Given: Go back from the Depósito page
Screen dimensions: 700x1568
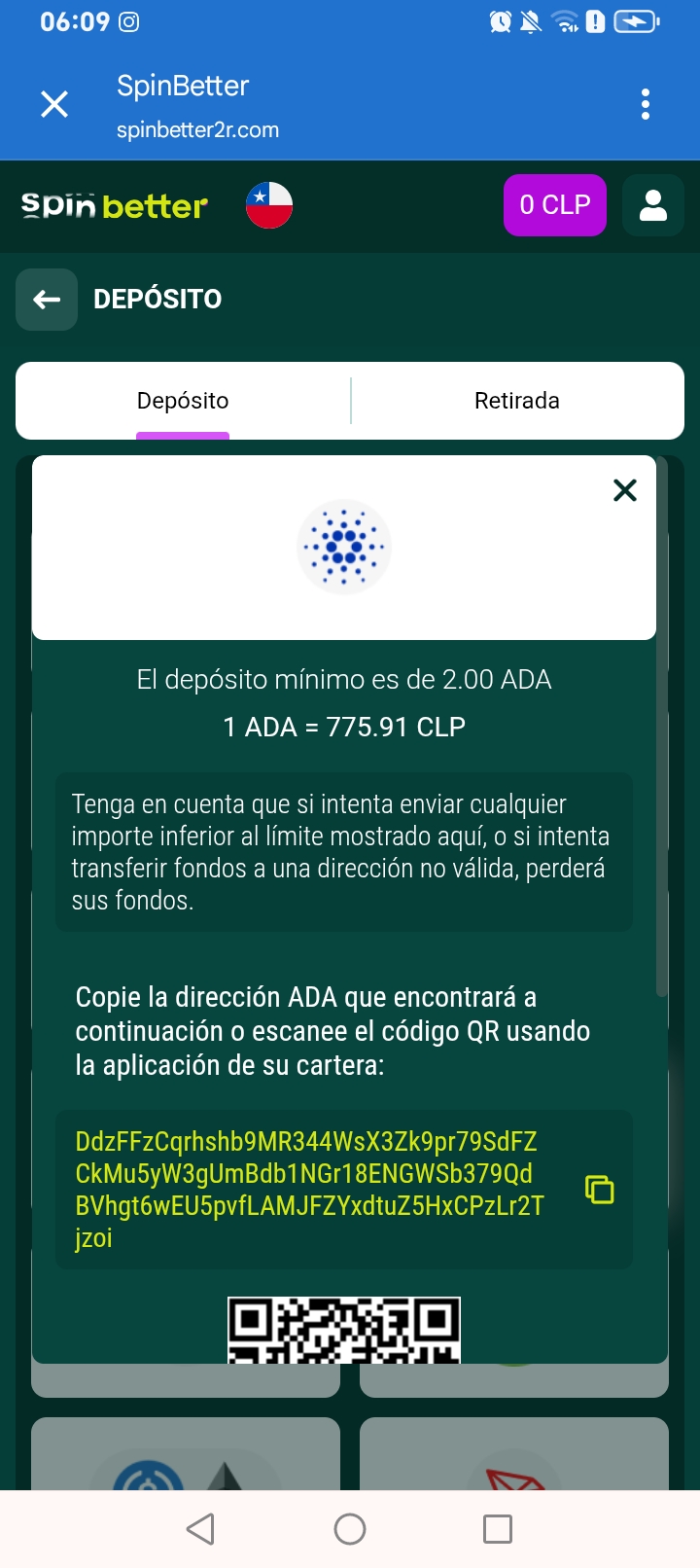Looking at the screenshot, I should tap(47, 300).
